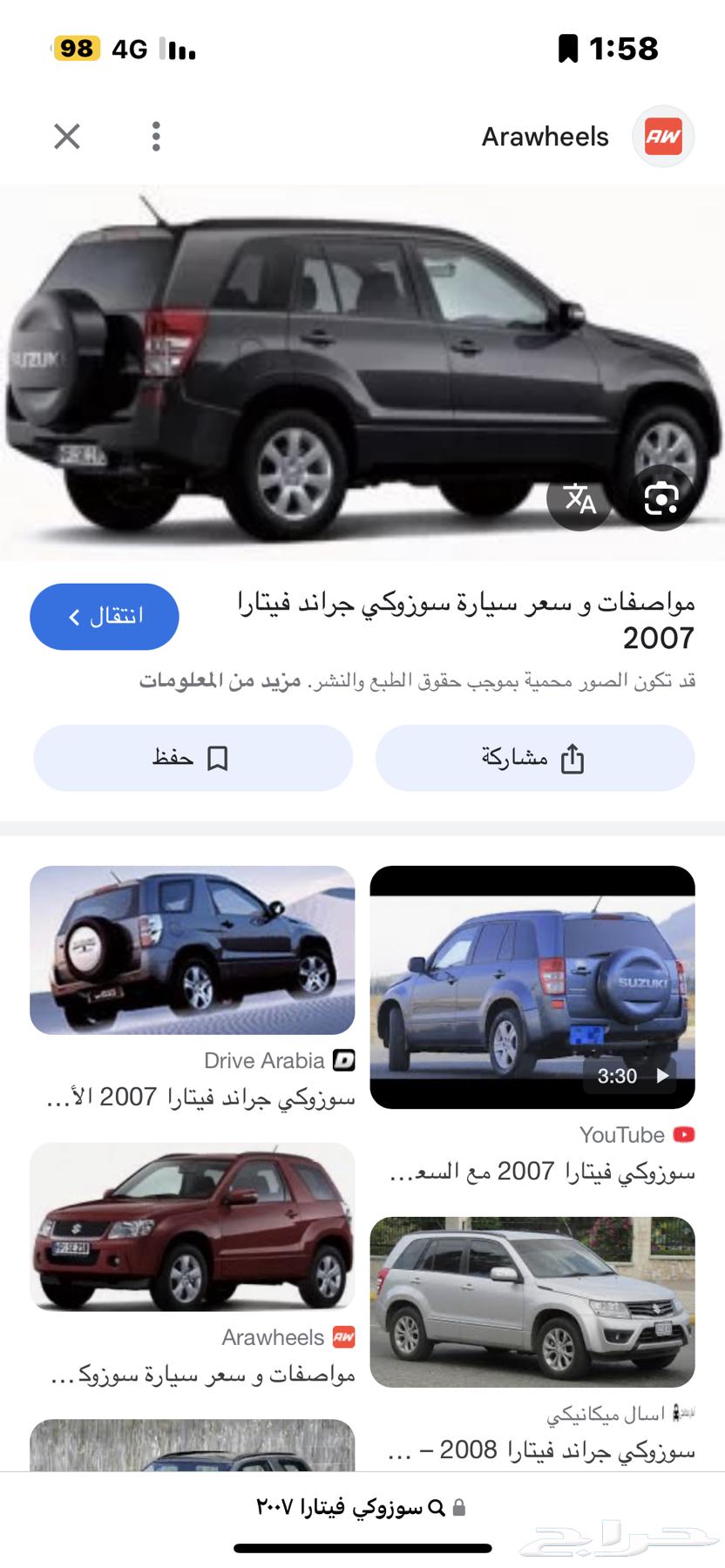Search the image with Lens

click(661, 499)
